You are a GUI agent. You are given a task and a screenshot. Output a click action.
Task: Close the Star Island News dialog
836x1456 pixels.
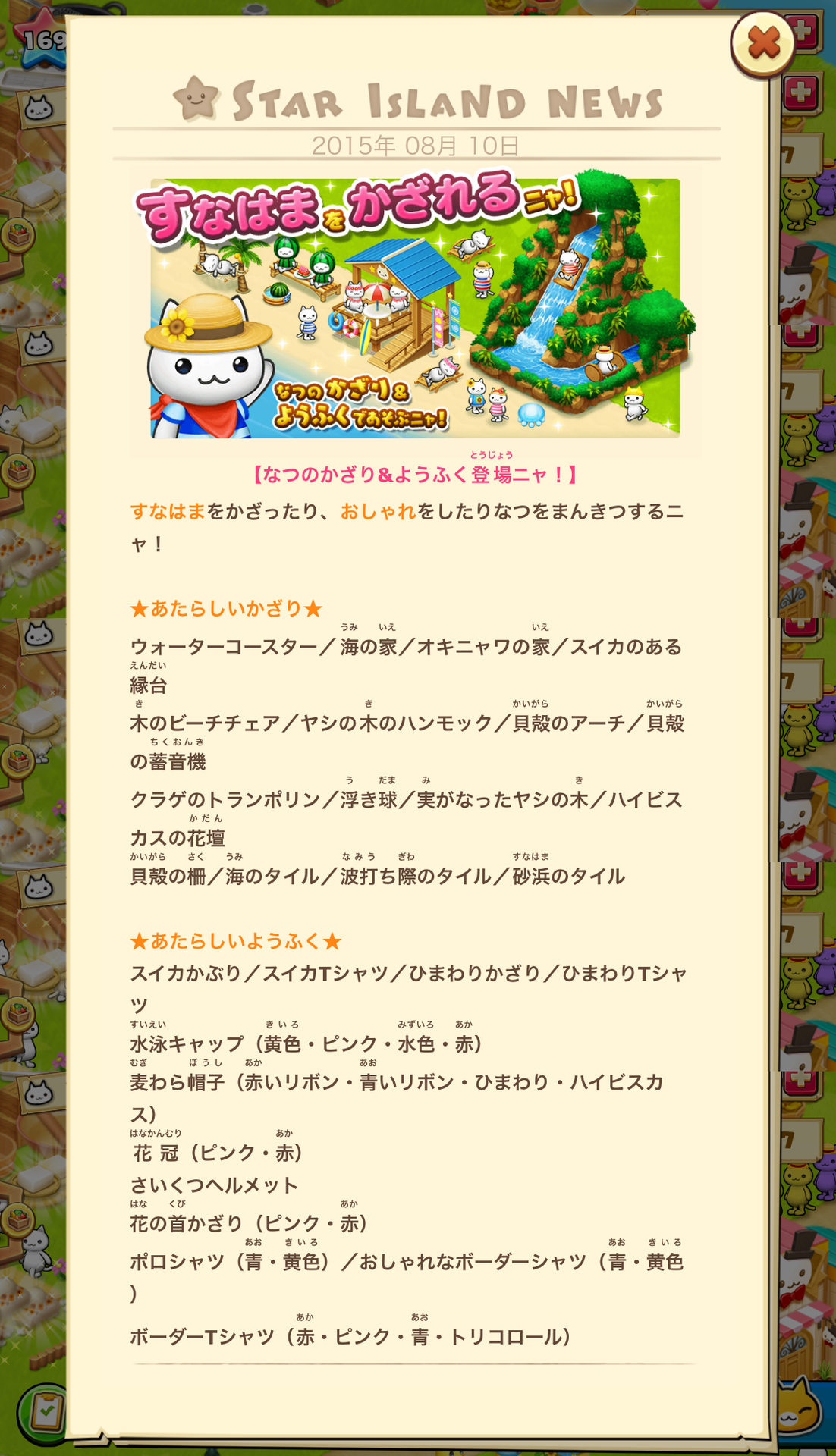(762, 43)
